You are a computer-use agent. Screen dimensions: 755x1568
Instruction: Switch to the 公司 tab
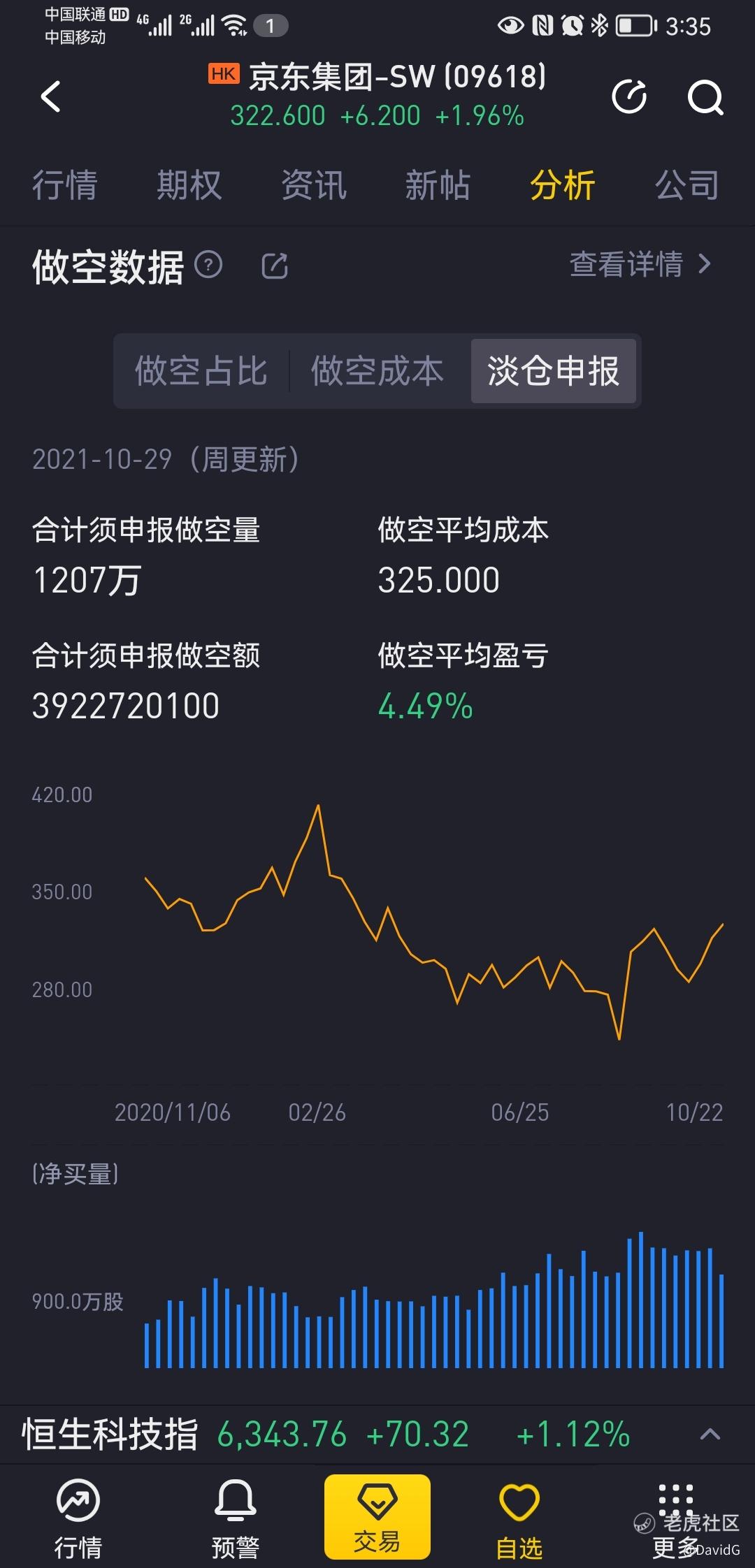pyautogui.click(x=686, y=186)
